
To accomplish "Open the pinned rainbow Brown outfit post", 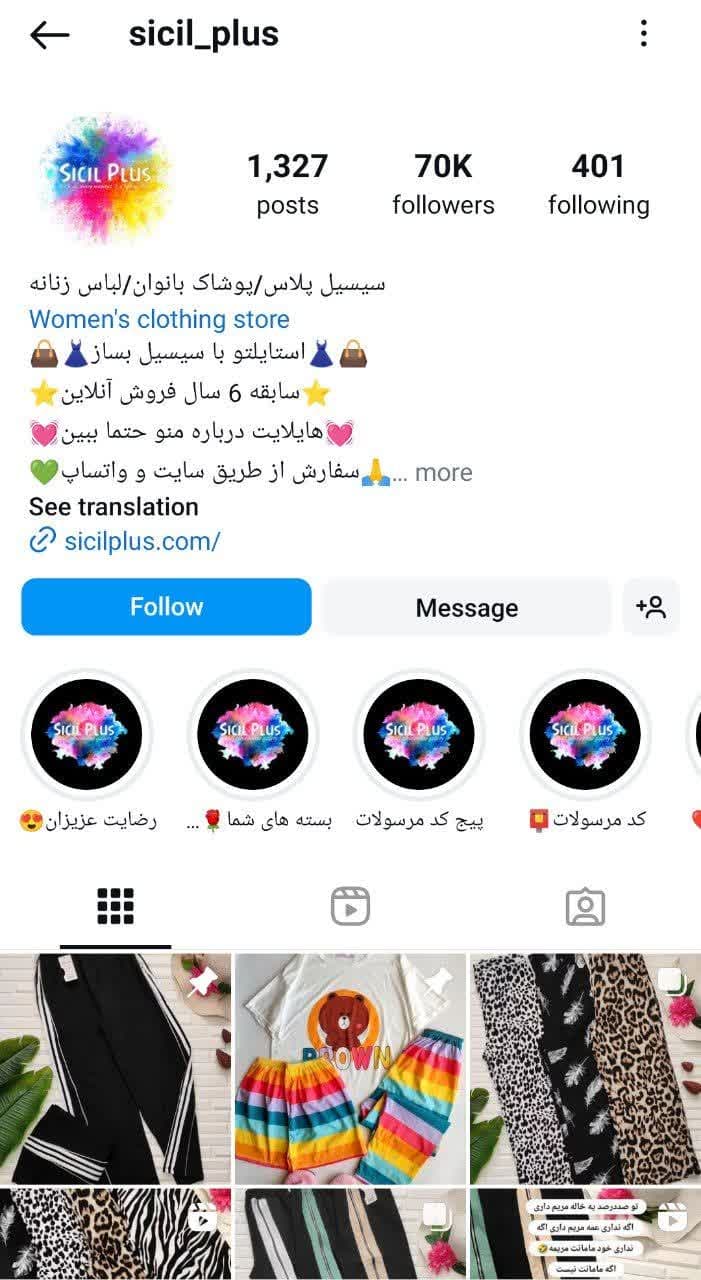I will [x=350, y=1068].
